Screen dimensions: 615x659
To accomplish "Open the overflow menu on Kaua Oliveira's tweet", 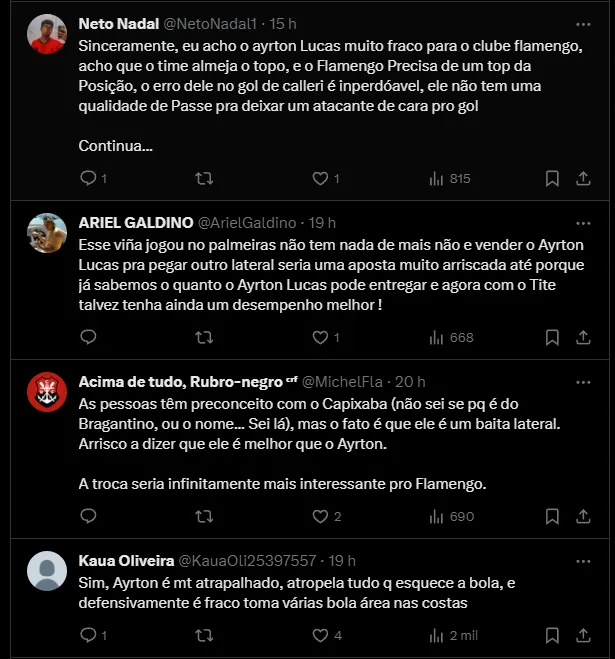I will 582,560.
